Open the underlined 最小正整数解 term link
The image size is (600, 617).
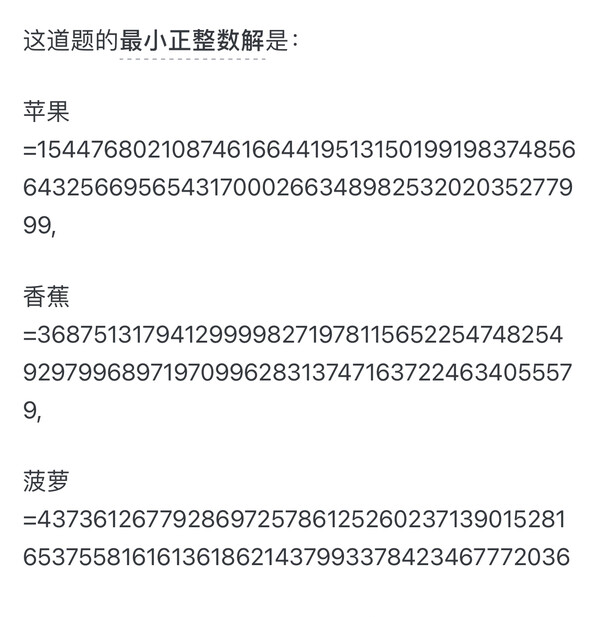click(x=192, y=41)
